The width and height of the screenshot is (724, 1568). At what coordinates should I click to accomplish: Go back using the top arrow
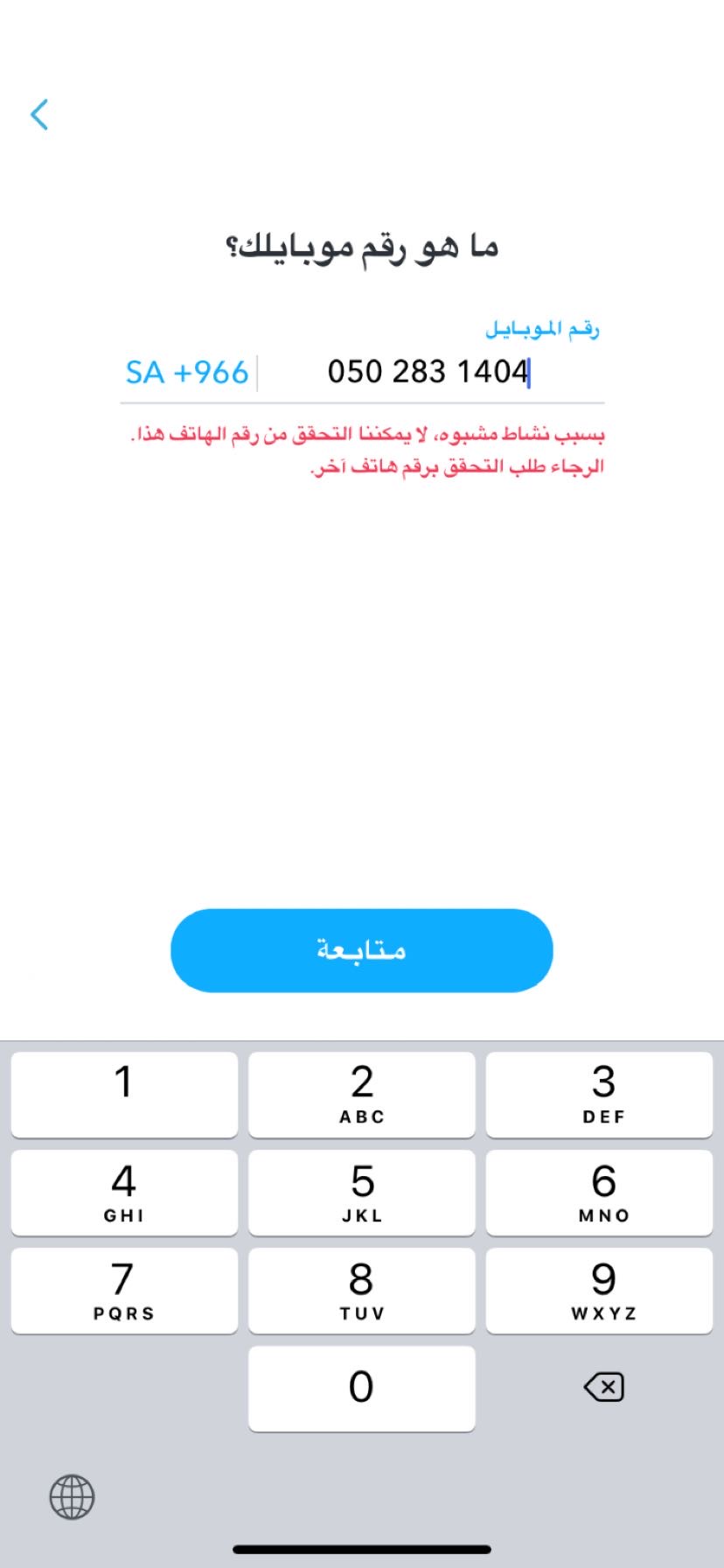pyautogui.click(x=39, y=115)
